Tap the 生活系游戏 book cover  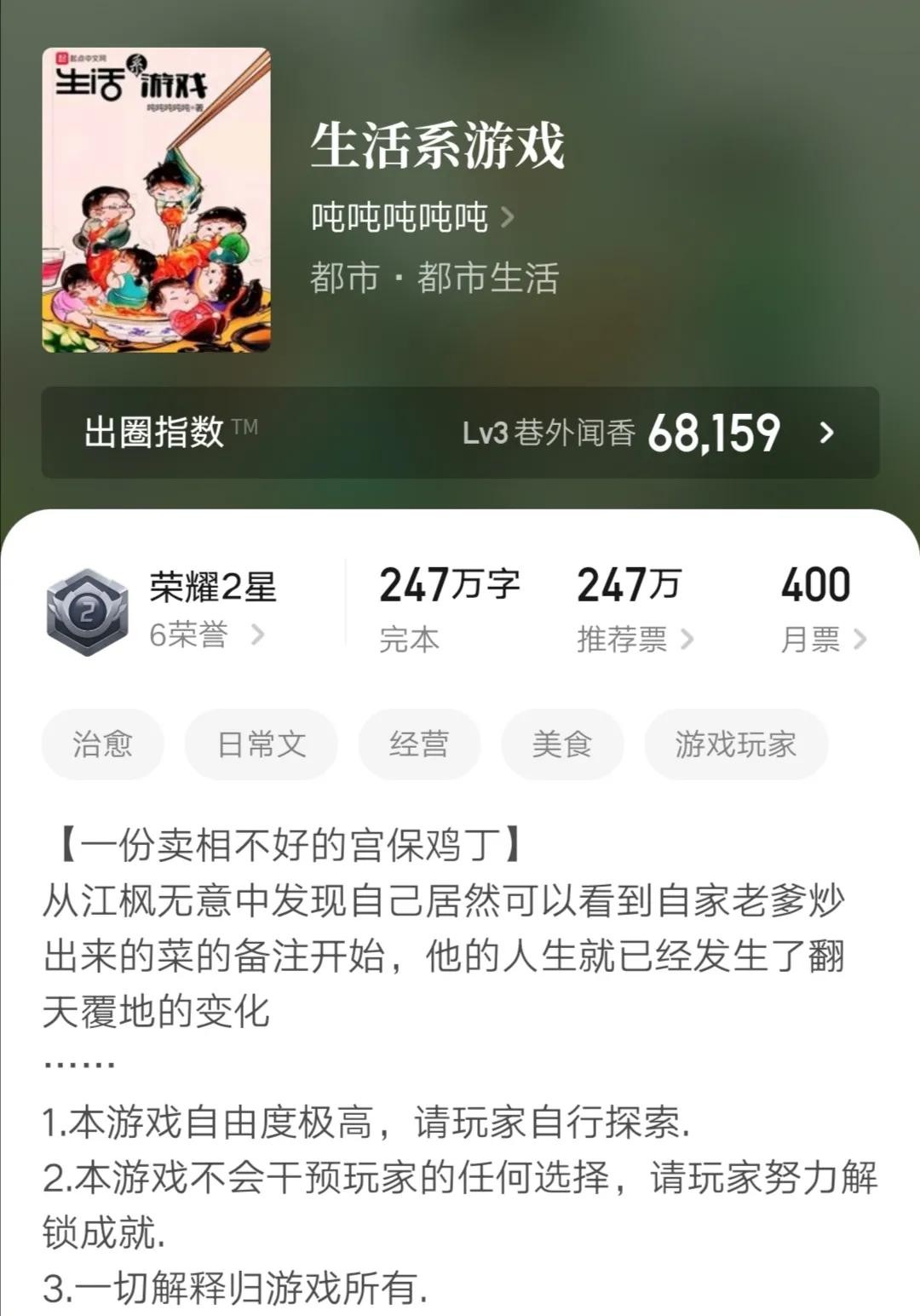(157, 200)
